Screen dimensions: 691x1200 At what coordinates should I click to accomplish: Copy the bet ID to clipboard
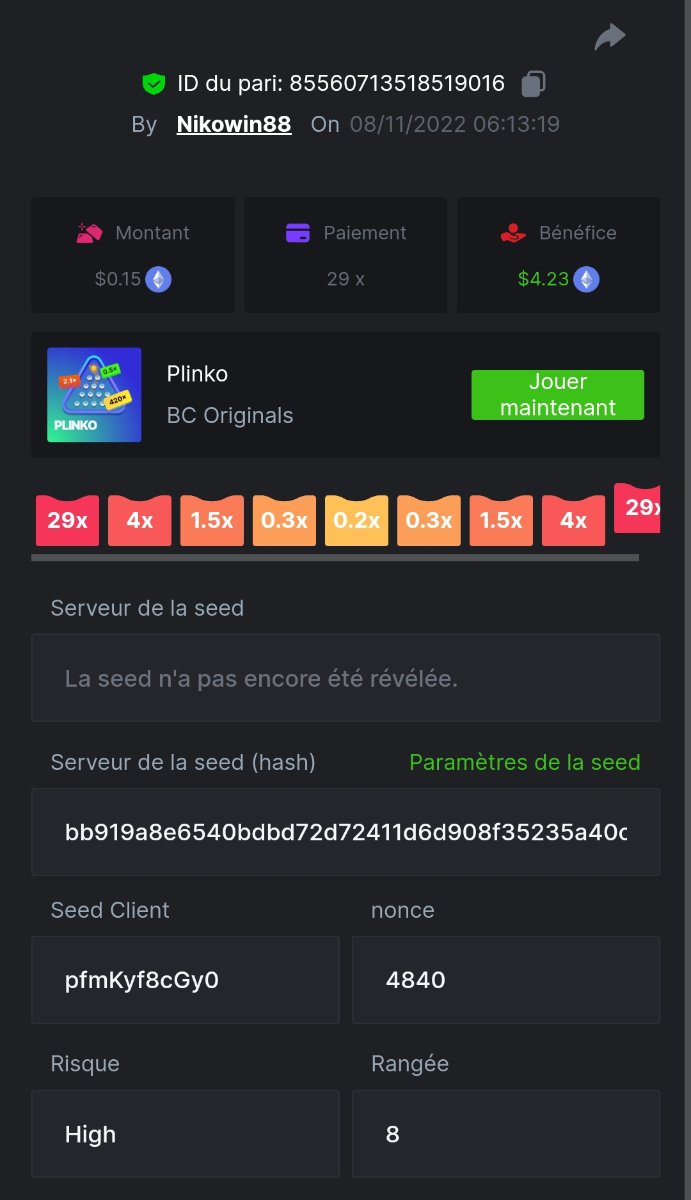click(534, 84)
